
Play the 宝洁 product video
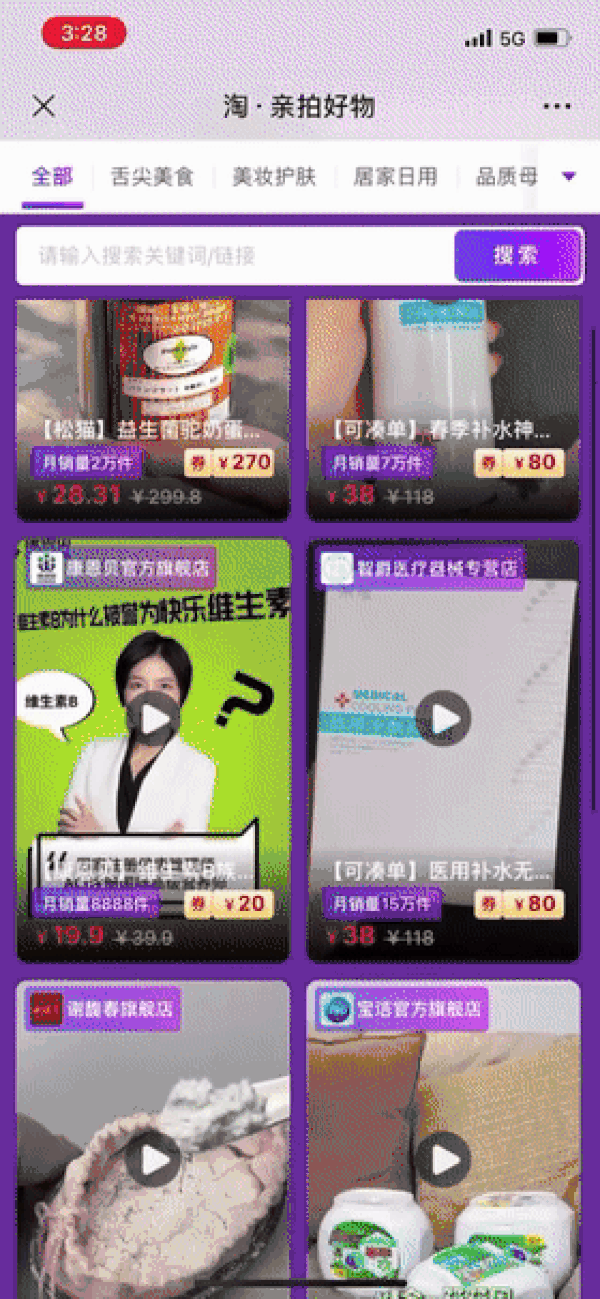[x=443, y=1159]
